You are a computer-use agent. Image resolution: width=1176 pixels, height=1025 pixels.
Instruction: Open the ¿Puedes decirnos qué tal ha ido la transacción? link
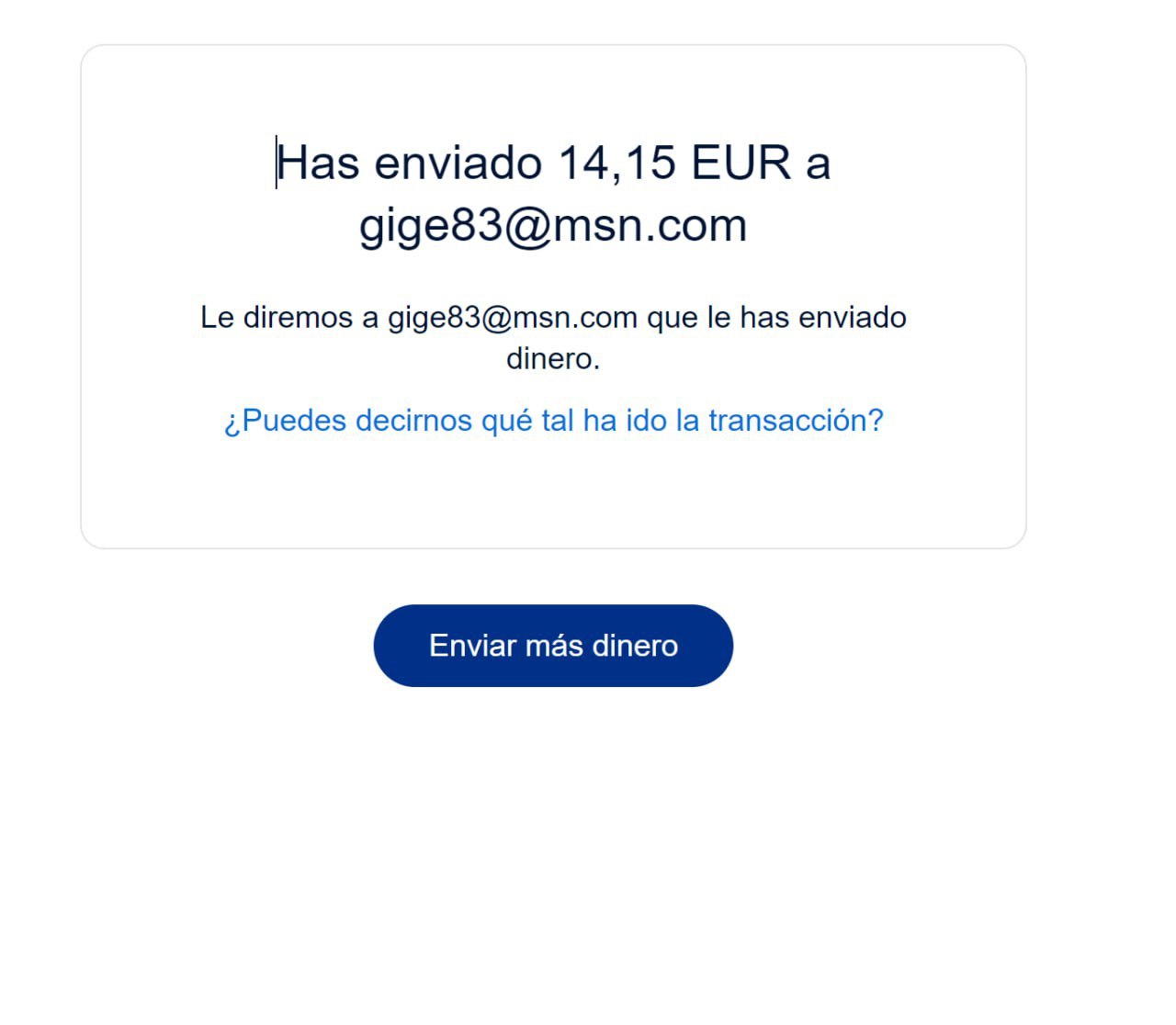(553, 421)
